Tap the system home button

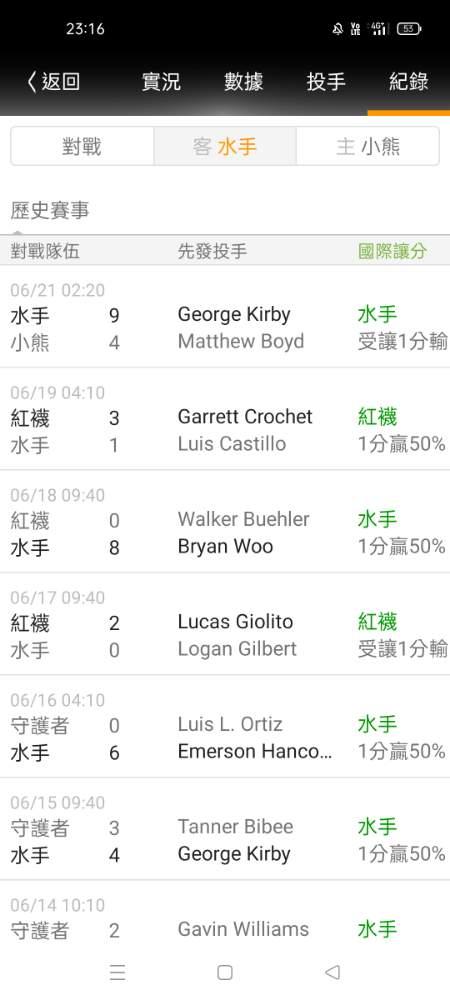click(224, 972)
